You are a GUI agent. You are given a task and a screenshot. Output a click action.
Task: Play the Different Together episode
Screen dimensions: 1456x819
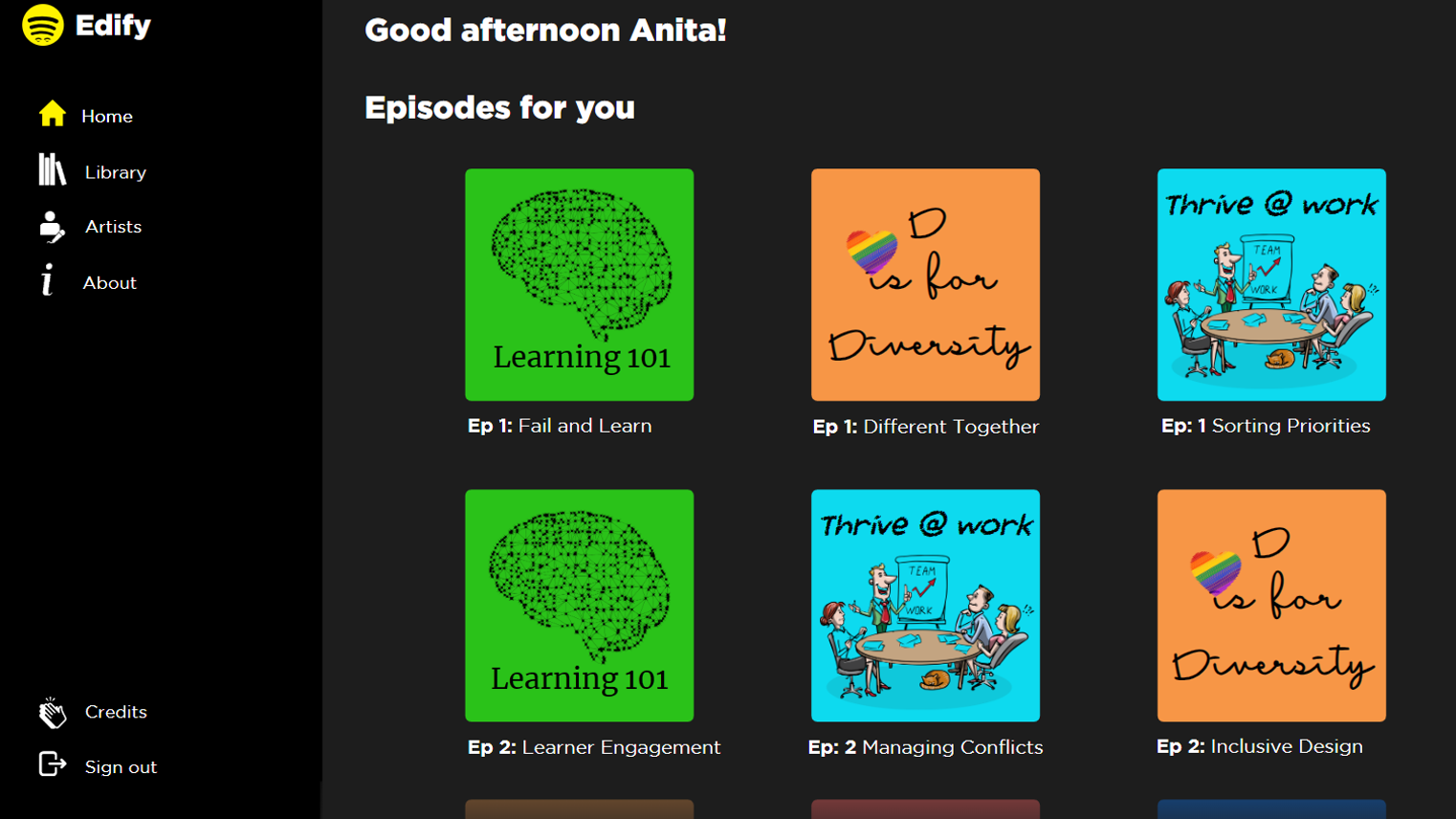point(925,284)
